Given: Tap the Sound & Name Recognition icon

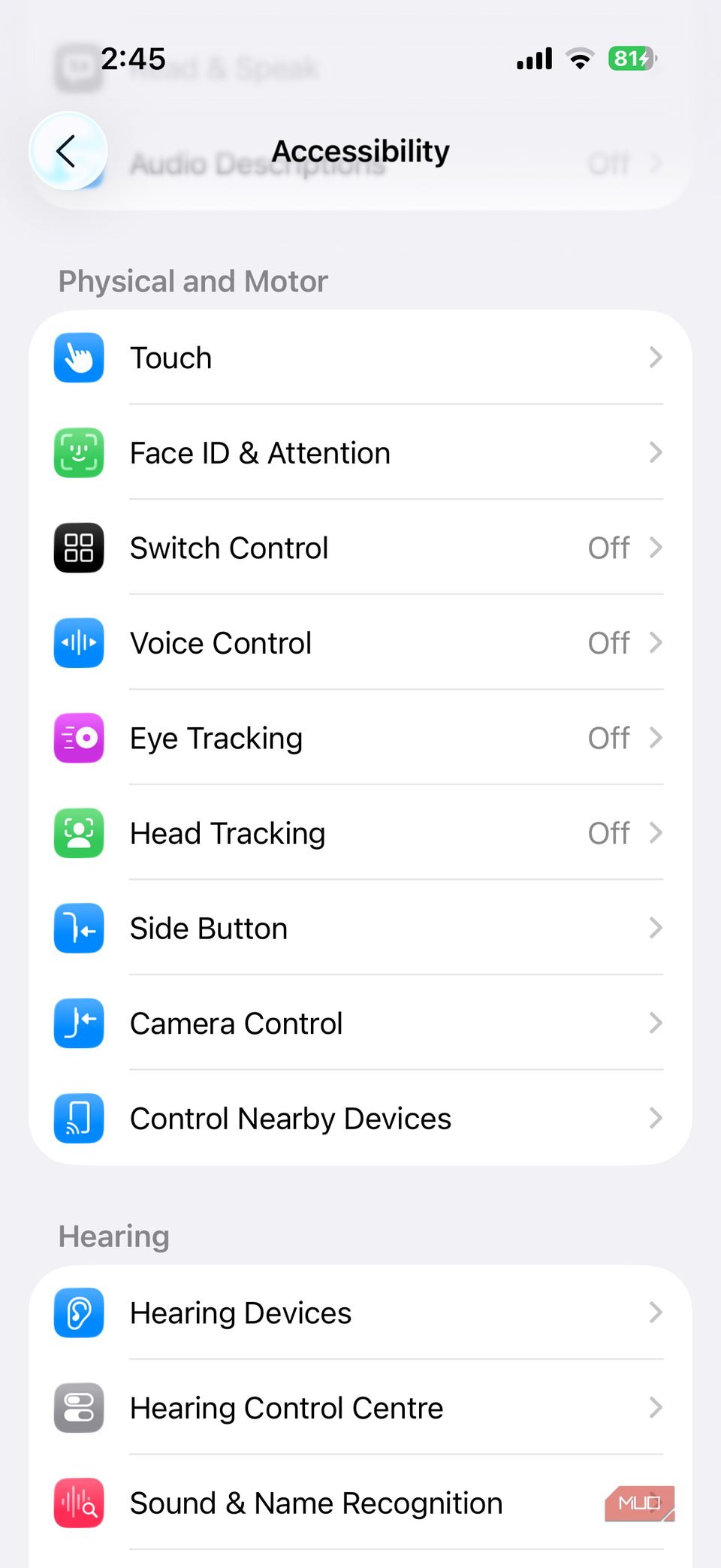Looking at the screenshot, I should coord(78,1503).
